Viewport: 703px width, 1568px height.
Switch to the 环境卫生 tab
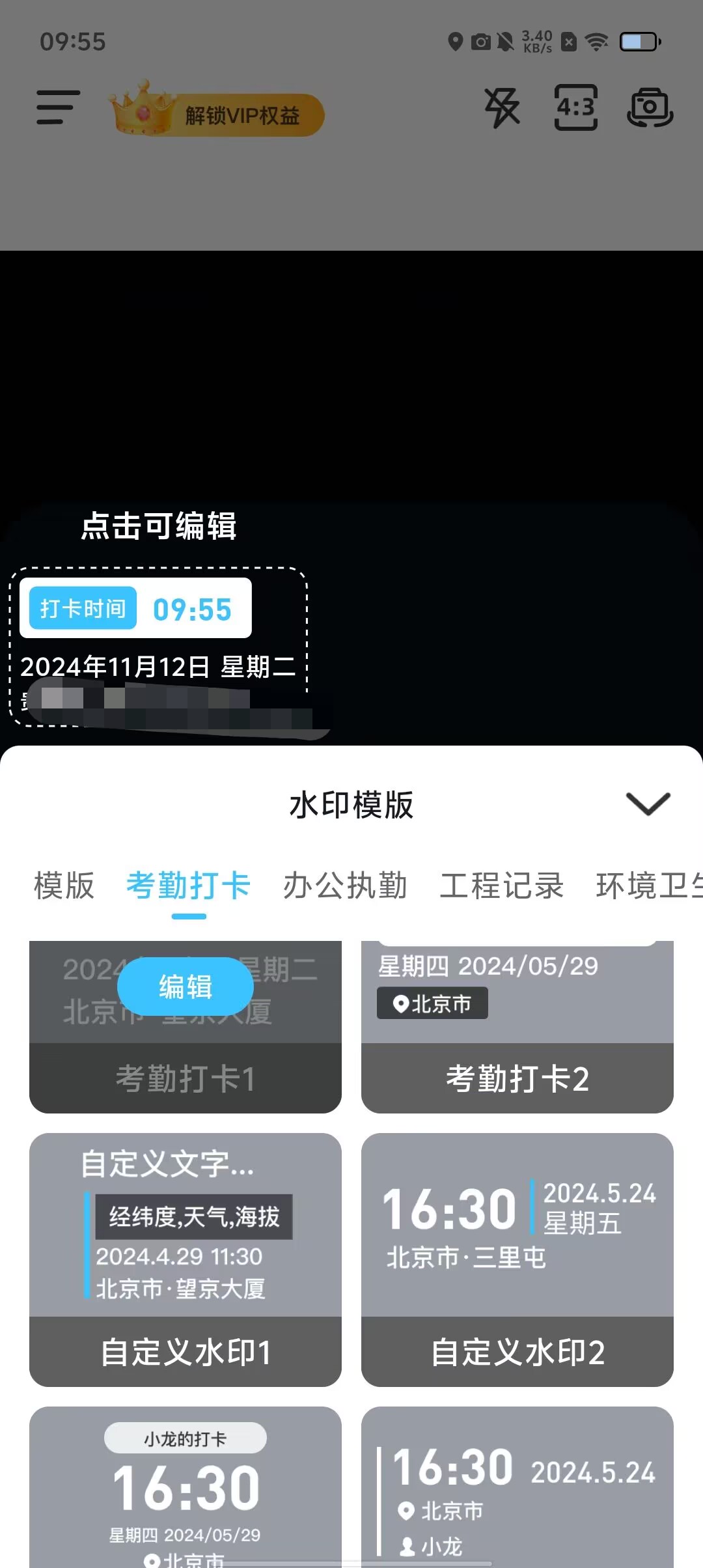click(648, 886)
